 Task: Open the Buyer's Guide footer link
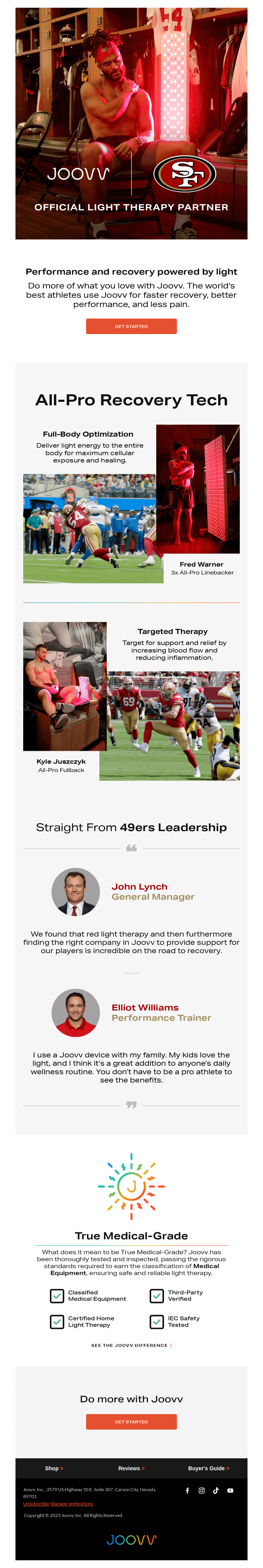click(x=209, y=1468)
